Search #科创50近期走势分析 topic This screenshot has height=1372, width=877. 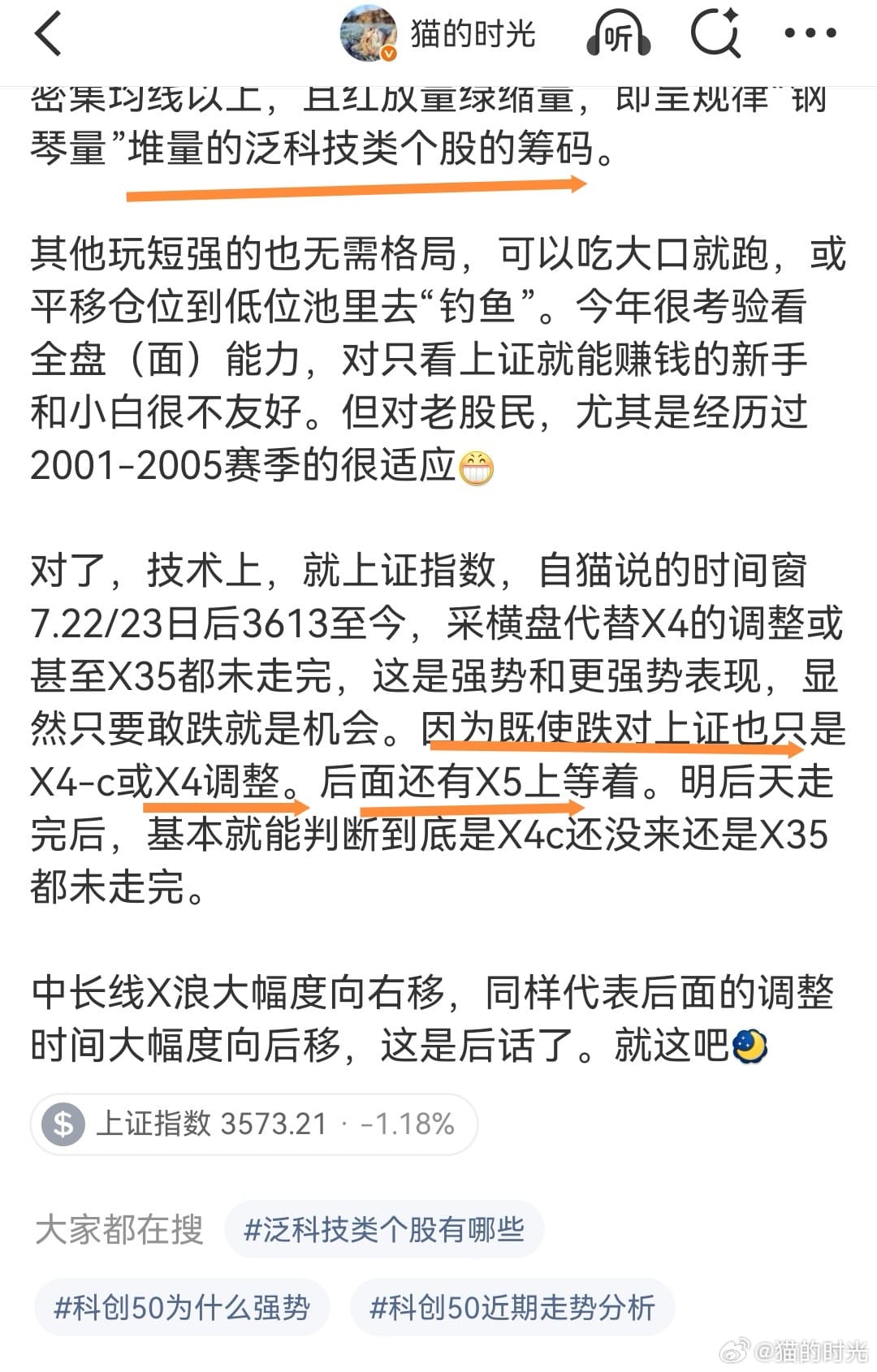click(x=512, y=1307)
